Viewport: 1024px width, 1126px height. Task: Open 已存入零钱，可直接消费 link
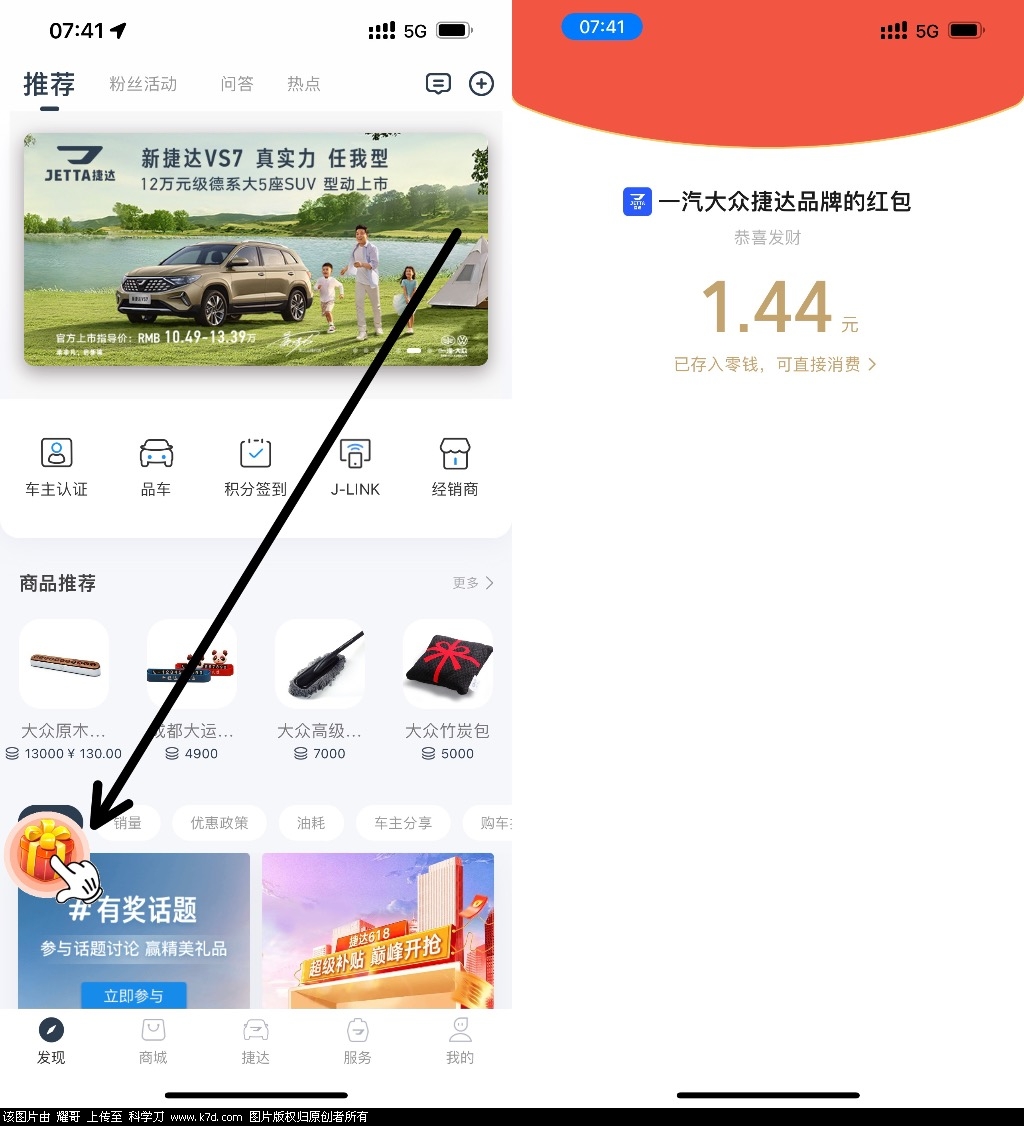coord(775,365)
